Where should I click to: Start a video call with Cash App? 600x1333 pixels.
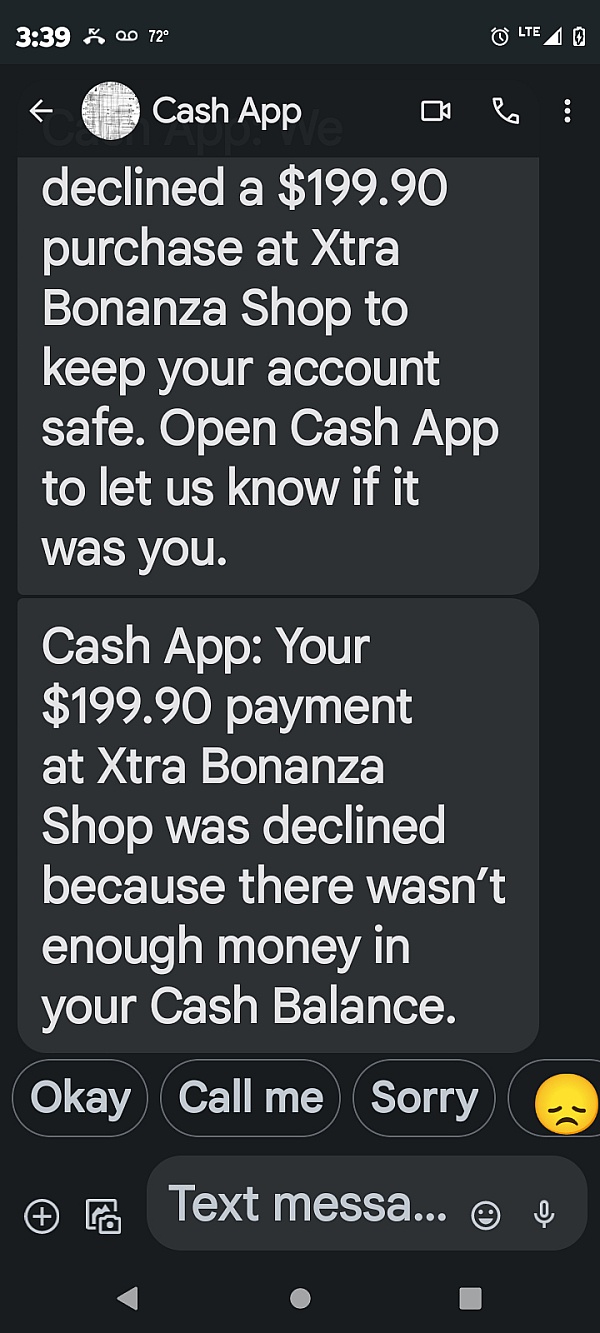click(x=436, y=111)
